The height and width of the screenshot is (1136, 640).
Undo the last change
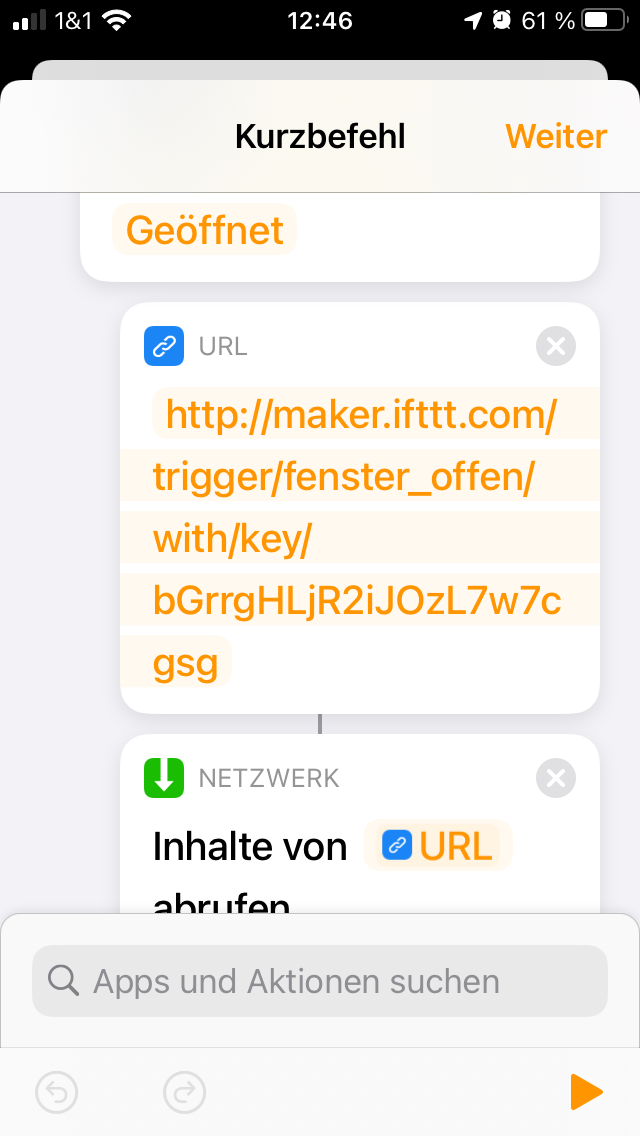tap(56, 1093)
